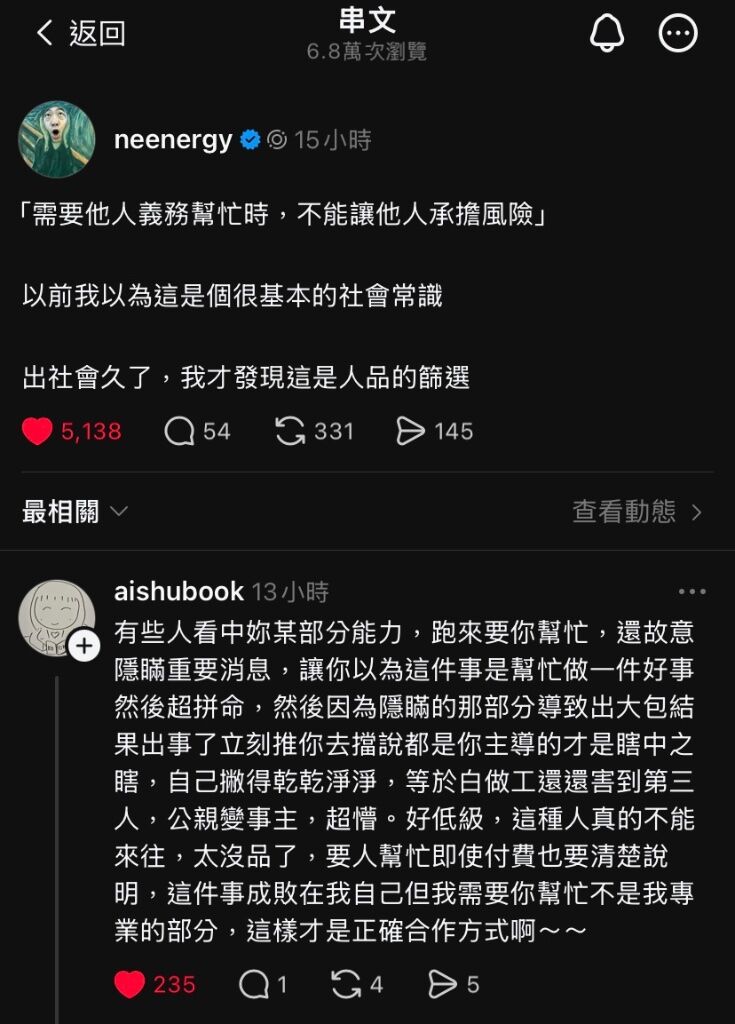Open the notifications bell
The image size is (735, 1024).
(607, 34)
